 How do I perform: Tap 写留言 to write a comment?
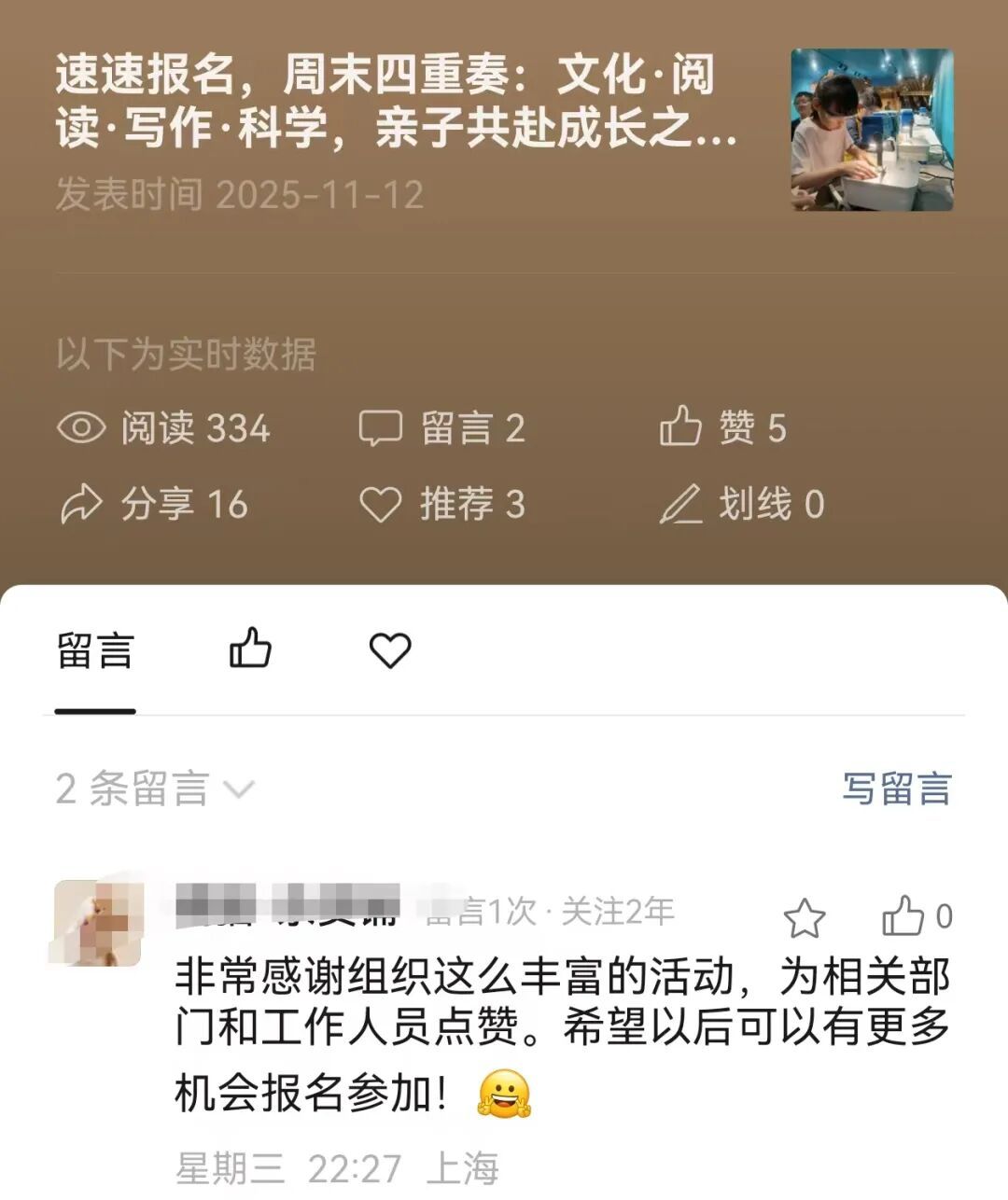coord(896,789)
